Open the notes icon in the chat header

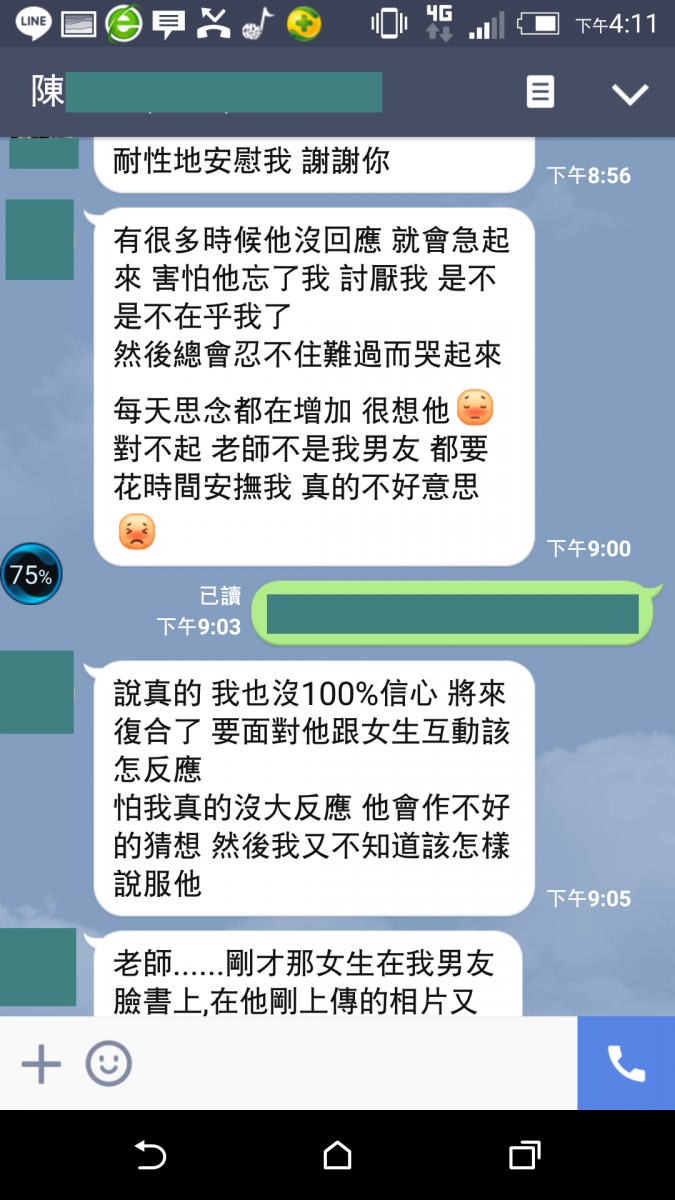(540, 93)
